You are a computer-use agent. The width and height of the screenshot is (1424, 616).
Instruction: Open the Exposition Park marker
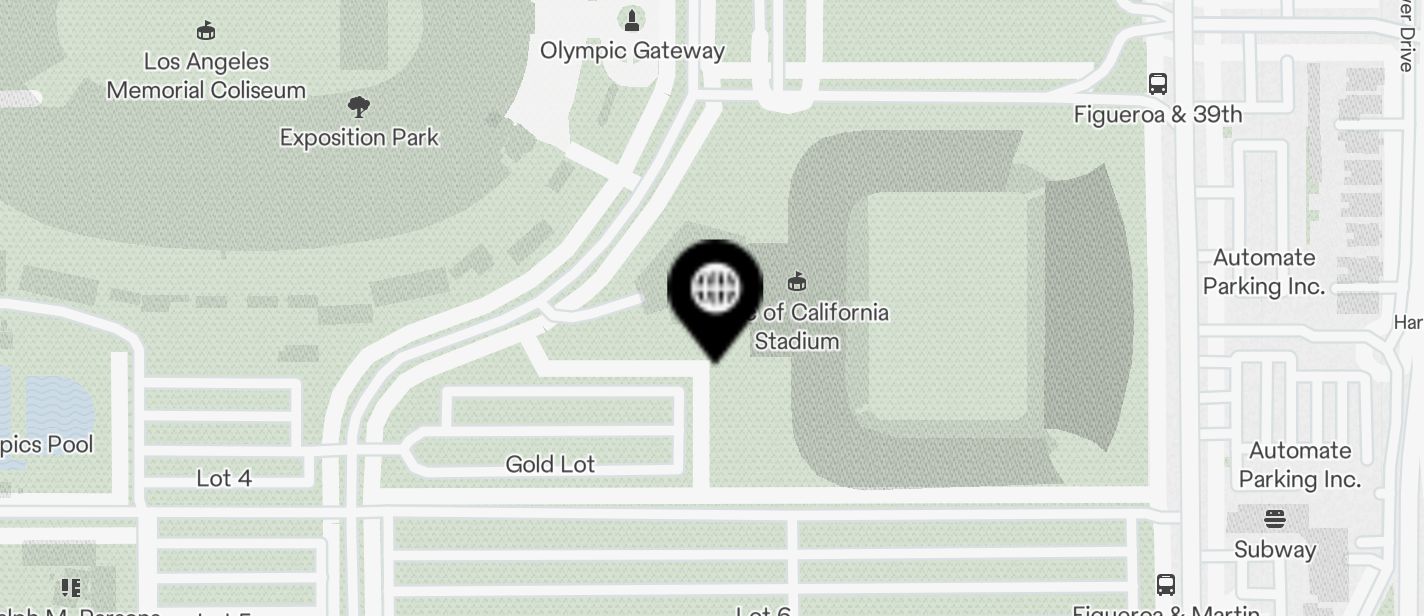click(358, 106)
